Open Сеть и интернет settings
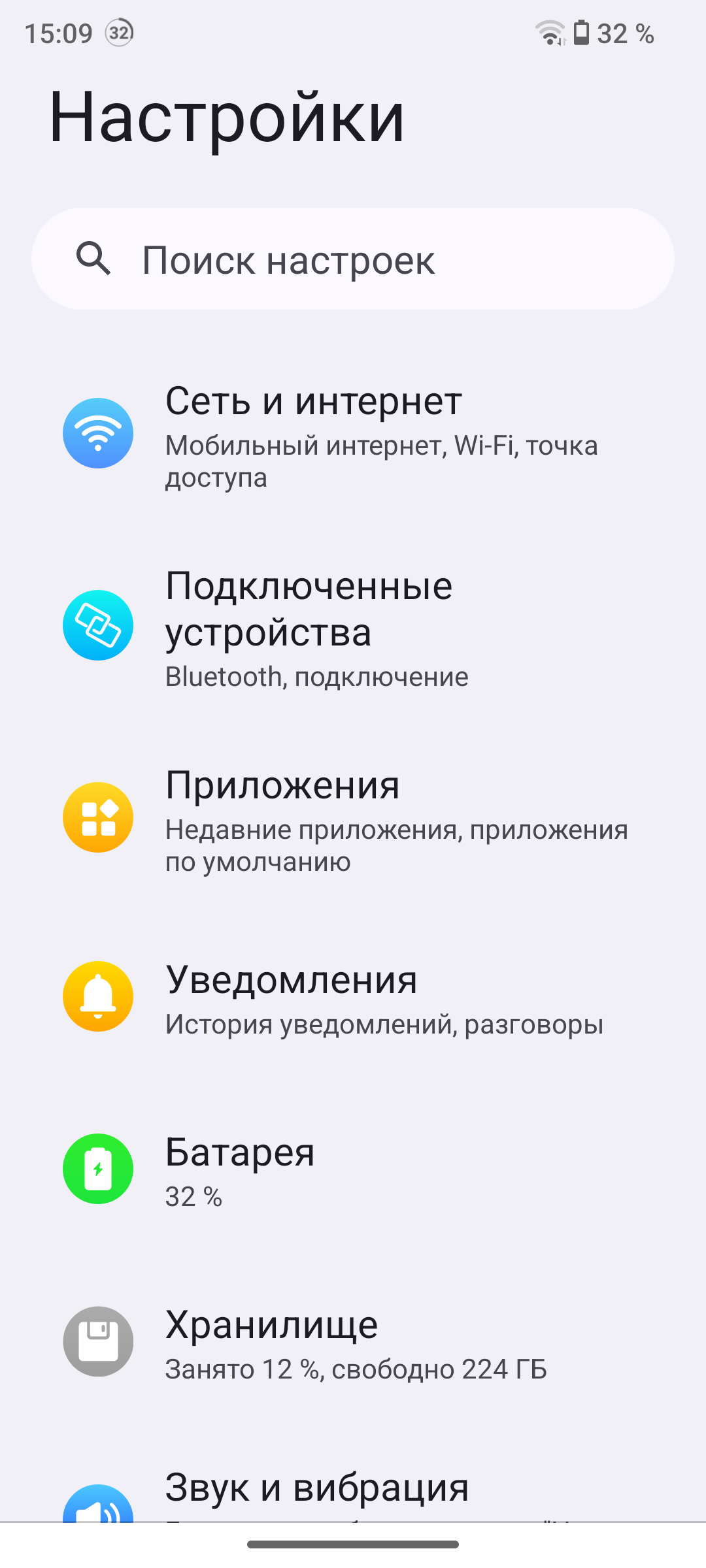Screen dimensions: 706x1568 pos(353,434)
